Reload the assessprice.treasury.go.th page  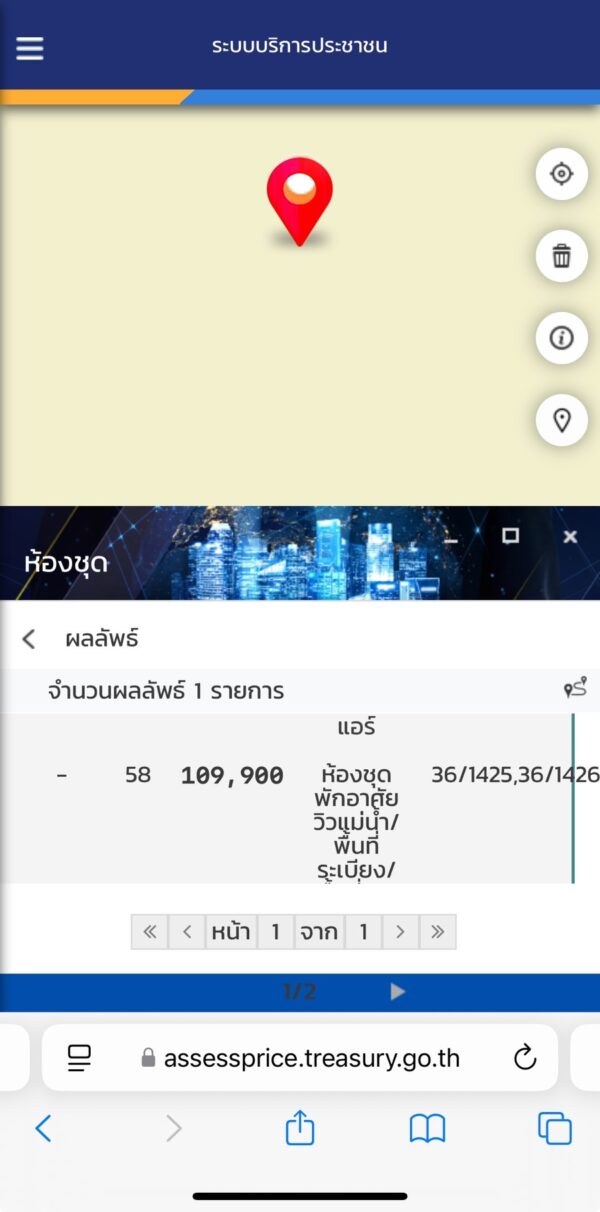point(525,1057)
